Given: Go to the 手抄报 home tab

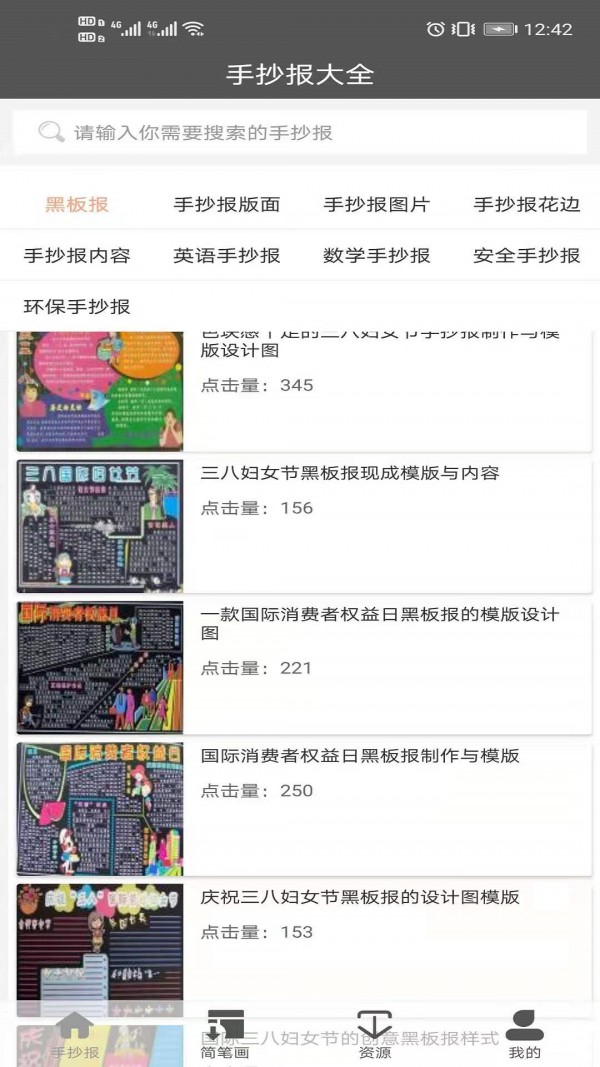Looking at the screenshot, I should coord(75,1035).
